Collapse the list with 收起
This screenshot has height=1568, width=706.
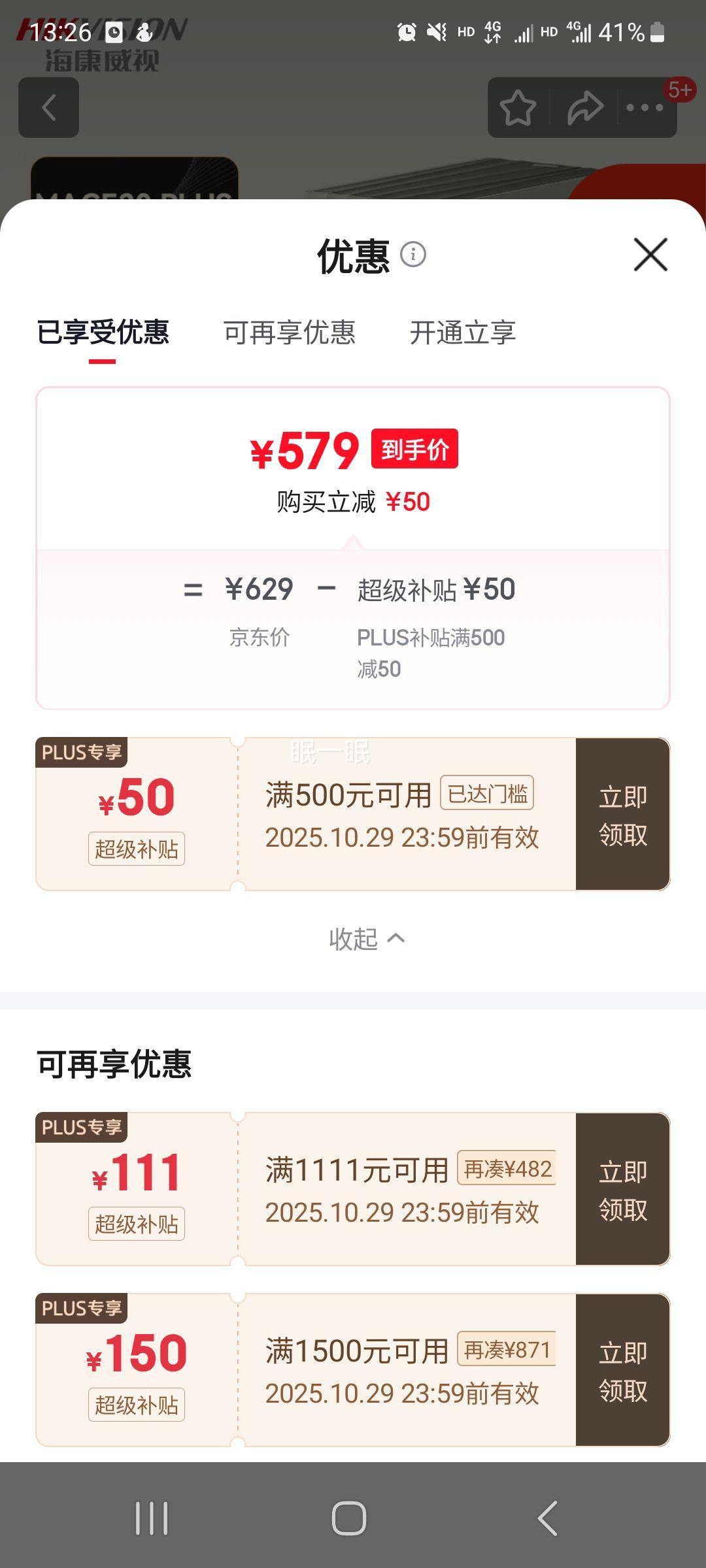366,939
